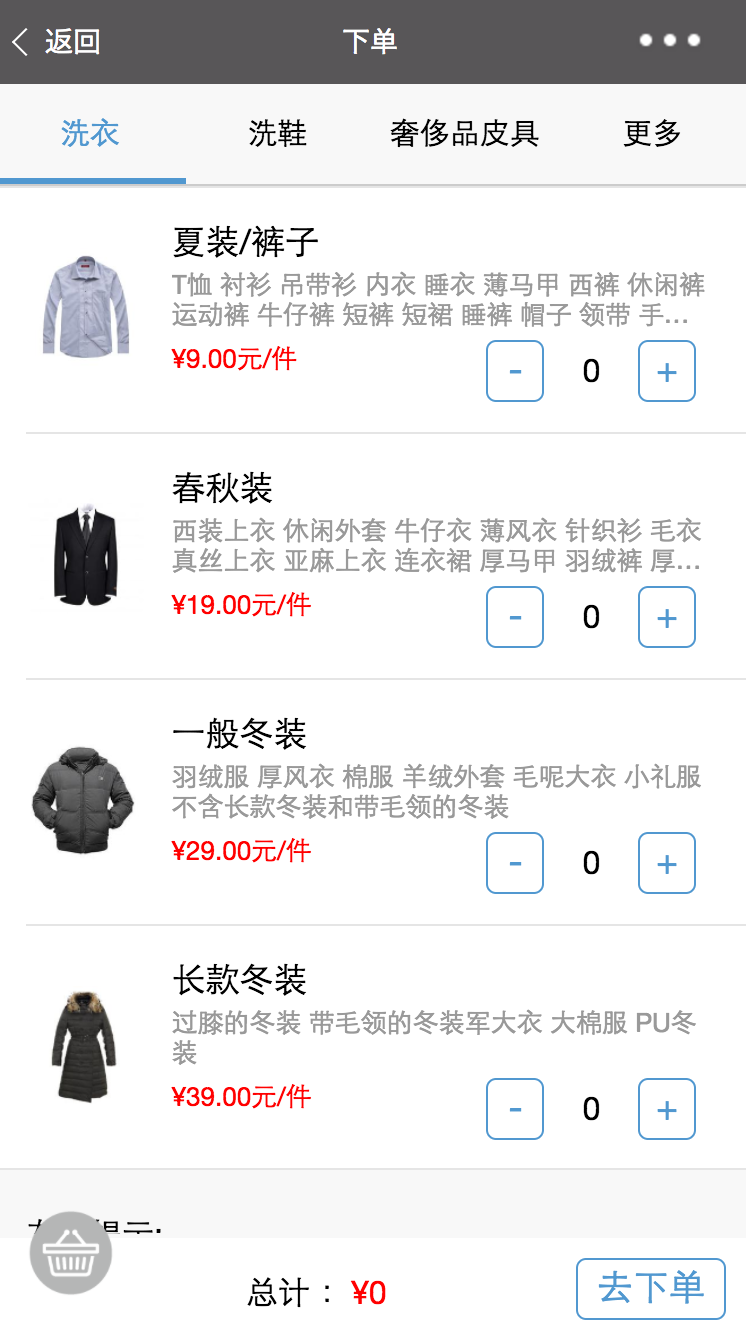Go back using the 返回 arrow
This screenshot has height=1338, width=746.
(55, 42)
